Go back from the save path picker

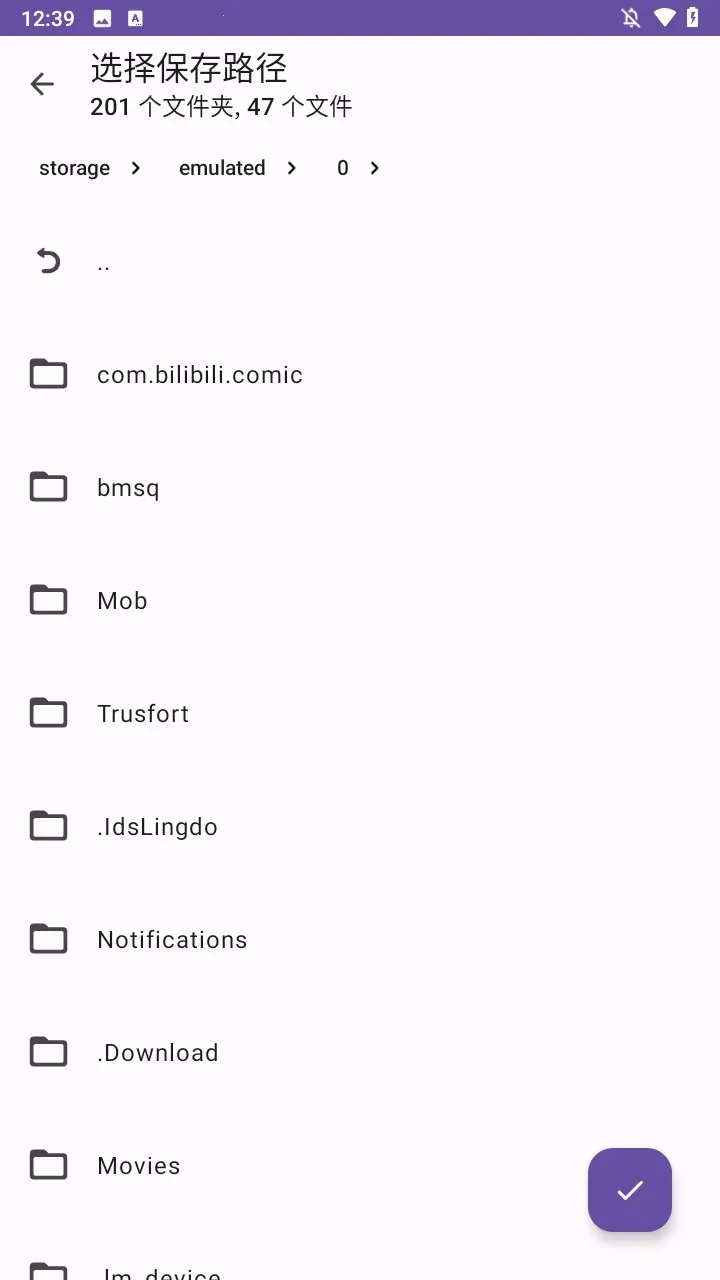(x=42, y=84)
